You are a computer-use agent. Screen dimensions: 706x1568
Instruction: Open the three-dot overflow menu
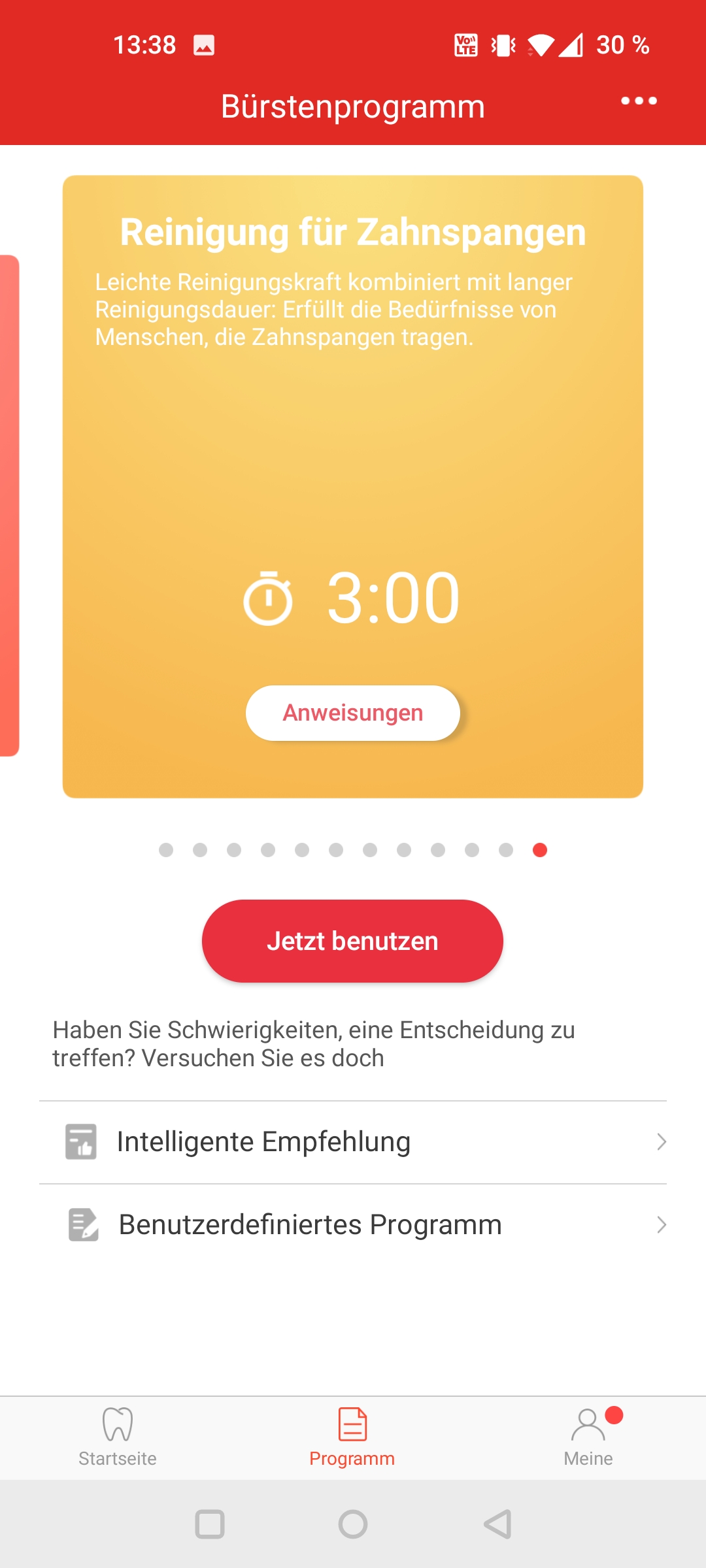pos(639,101)
